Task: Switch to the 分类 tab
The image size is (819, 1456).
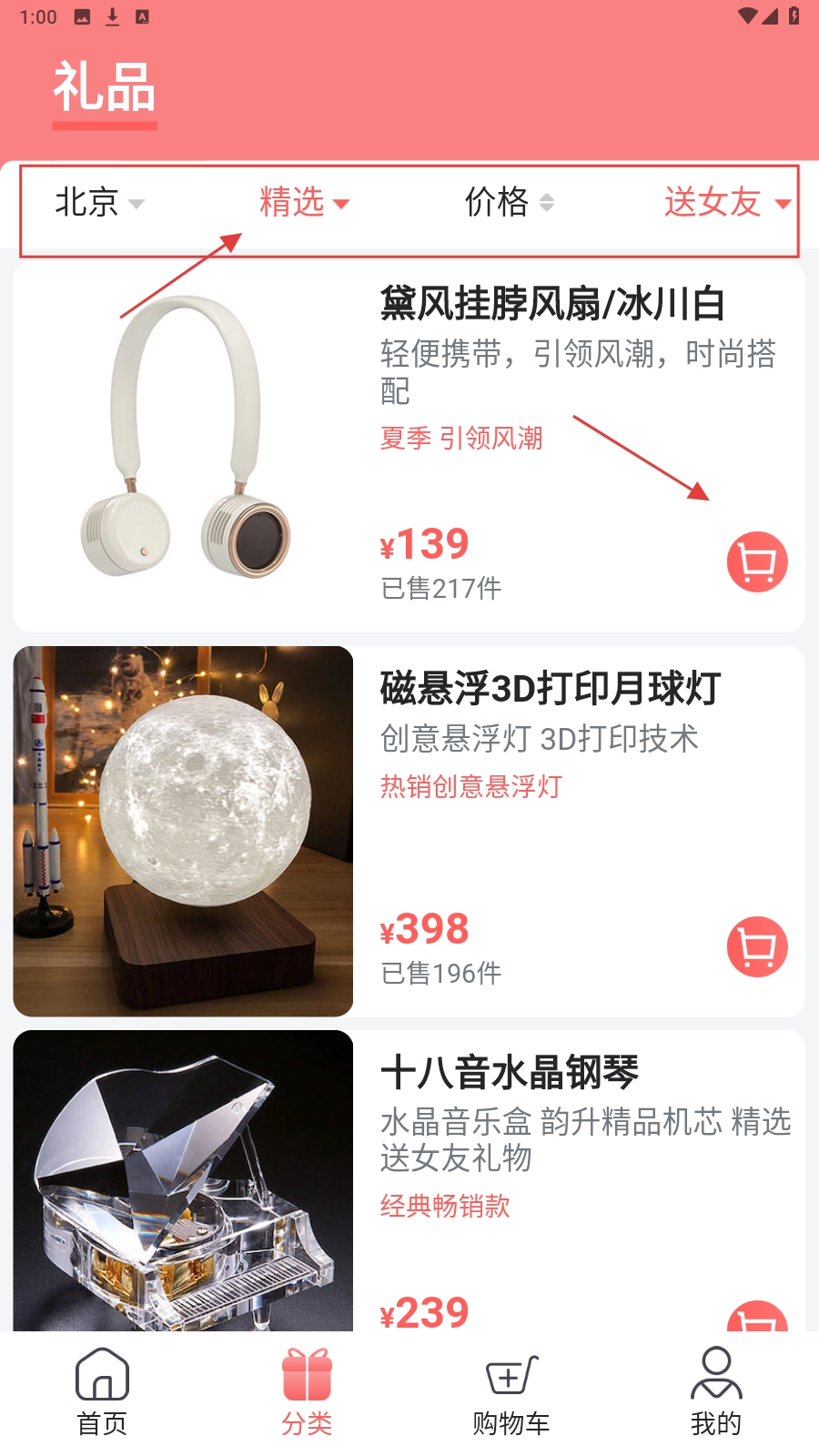Action: pyautogui.click(x=307, y=1392)
